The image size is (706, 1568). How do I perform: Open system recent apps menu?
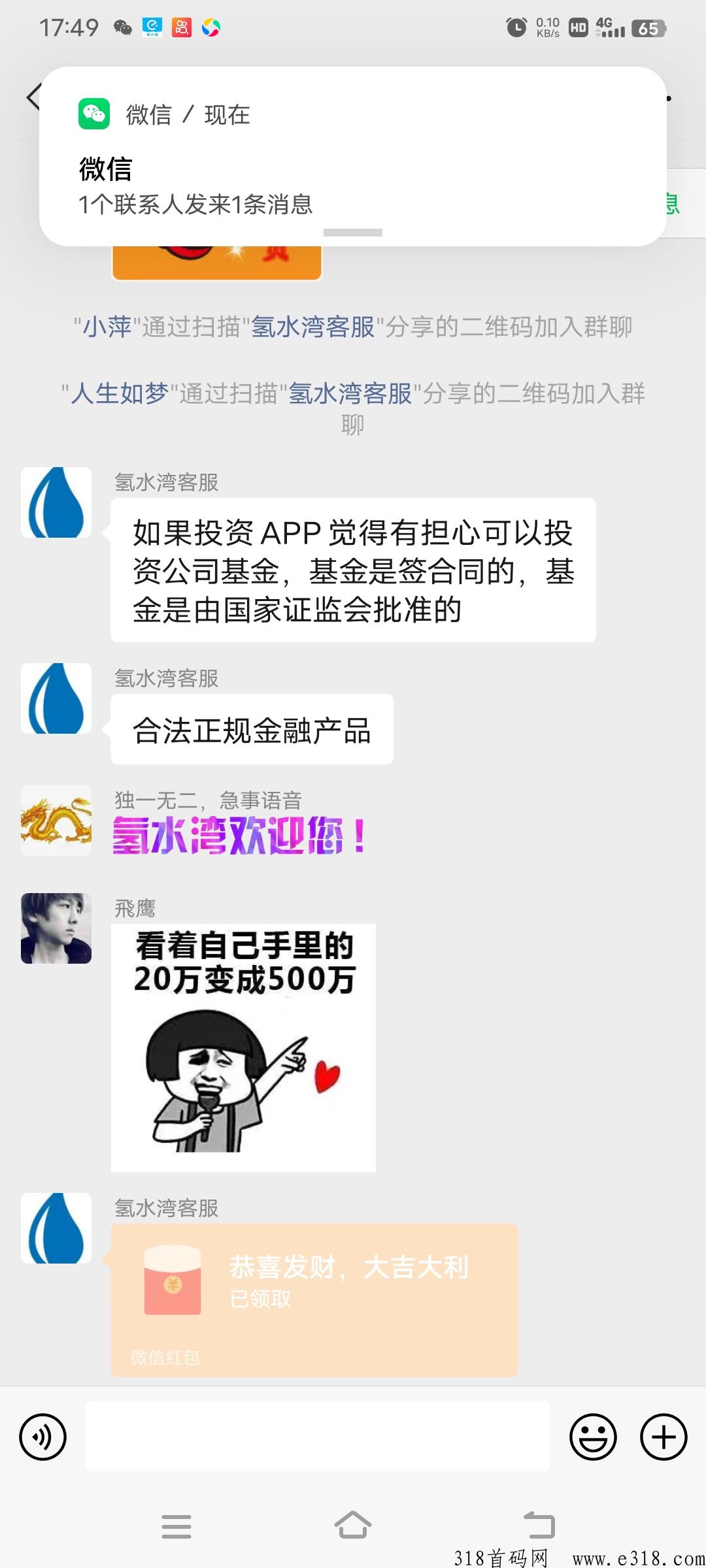coord(176,1527)
